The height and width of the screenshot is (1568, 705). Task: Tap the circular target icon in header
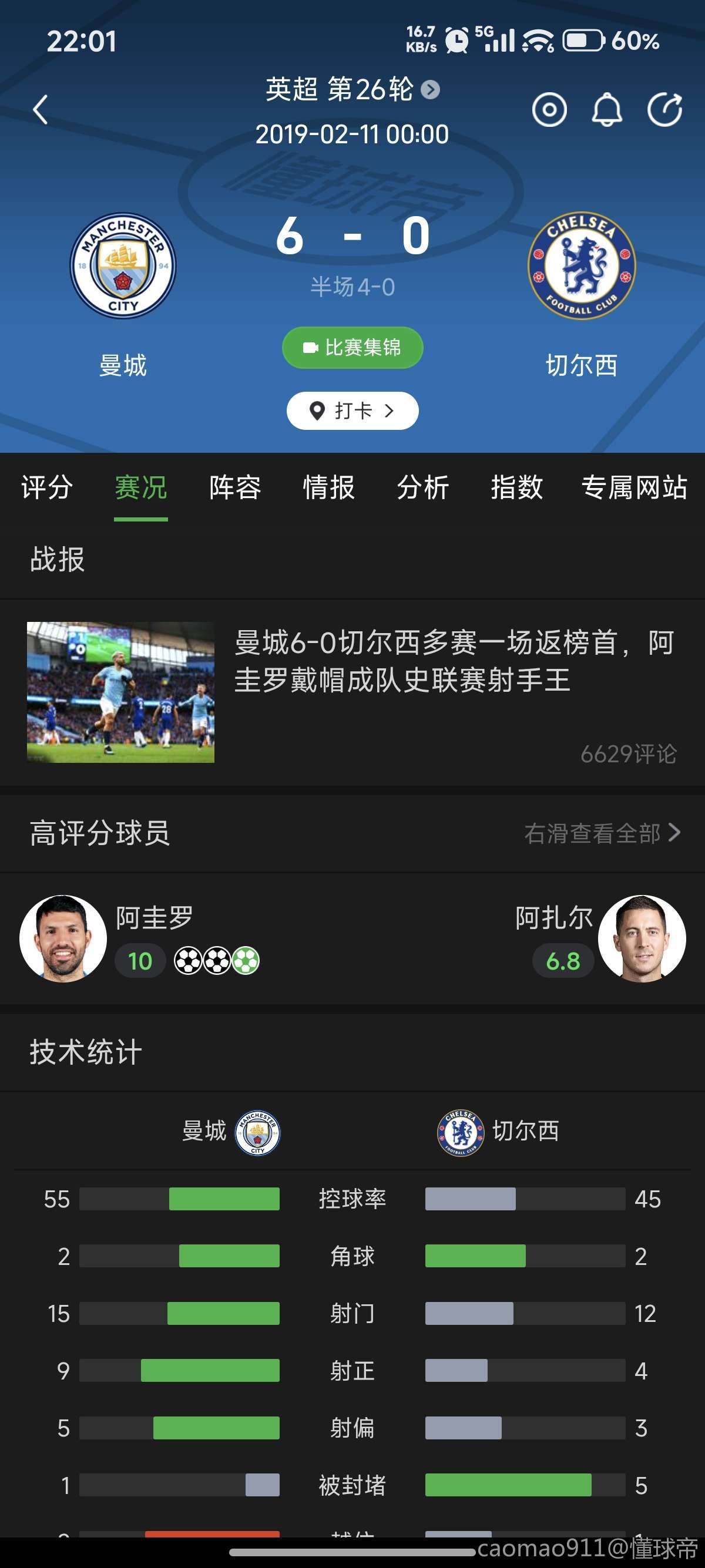click(549, 110)
